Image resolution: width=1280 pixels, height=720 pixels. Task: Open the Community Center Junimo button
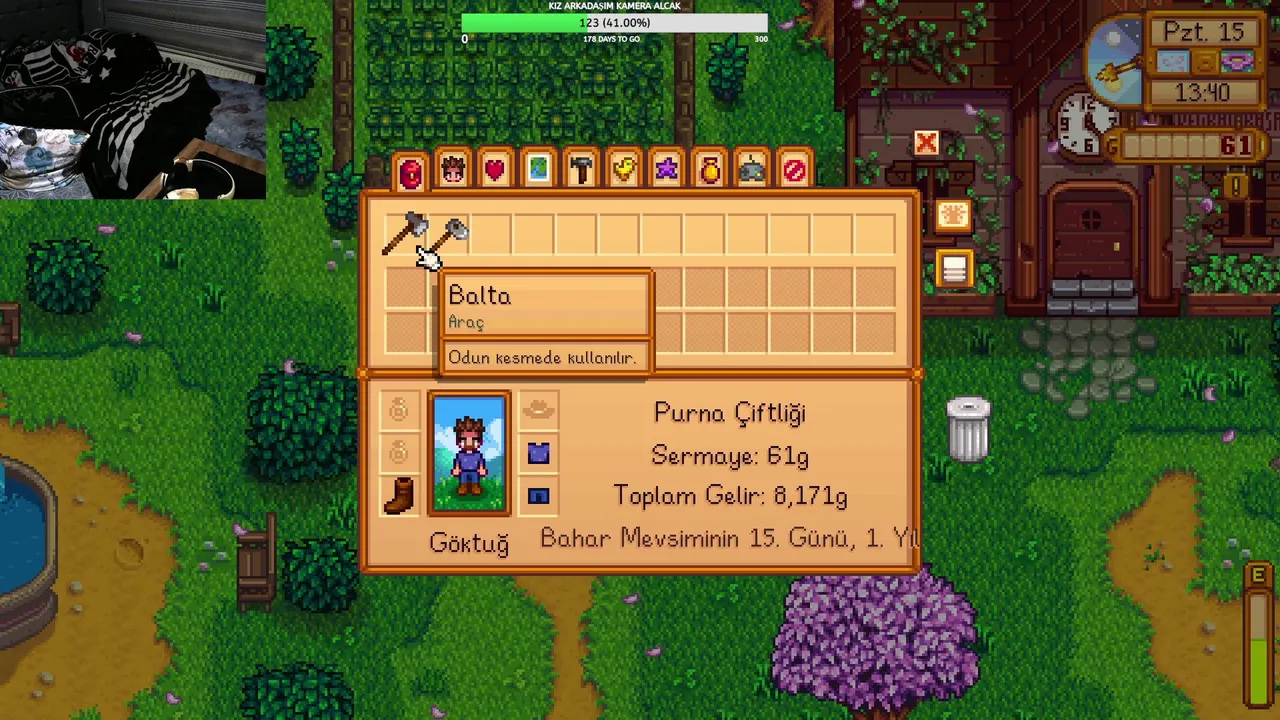(x=953, y=215)
